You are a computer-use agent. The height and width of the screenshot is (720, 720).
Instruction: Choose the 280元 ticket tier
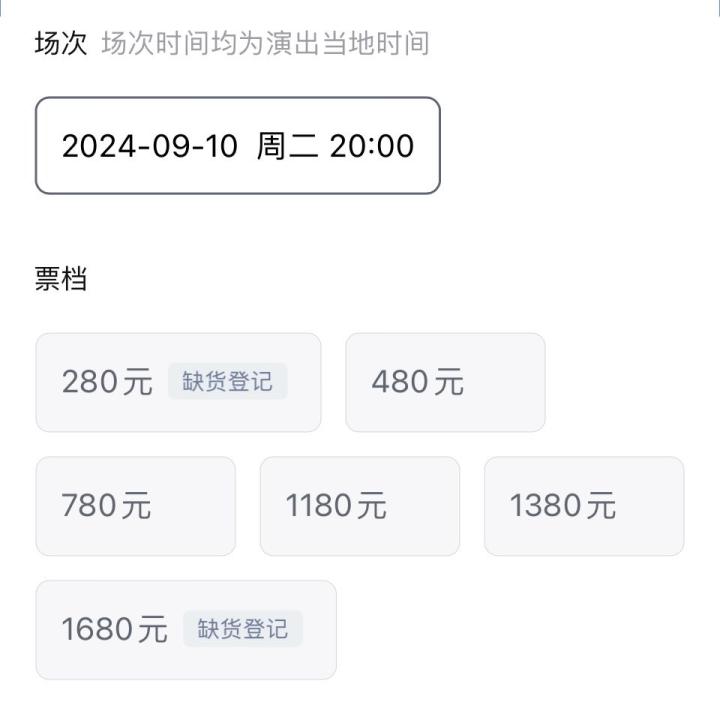pos(178,382)
